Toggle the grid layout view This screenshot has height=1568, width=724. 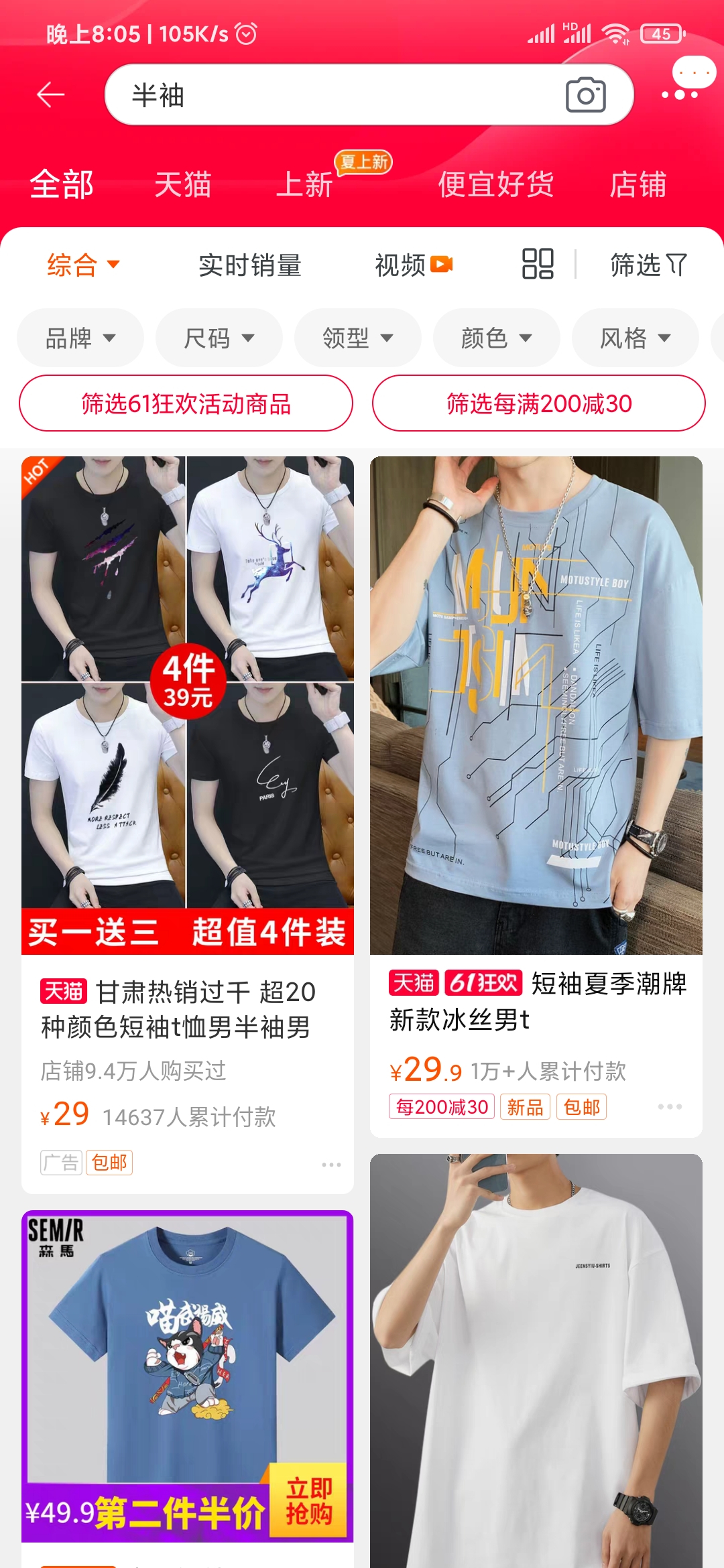[x=538, y=264]
